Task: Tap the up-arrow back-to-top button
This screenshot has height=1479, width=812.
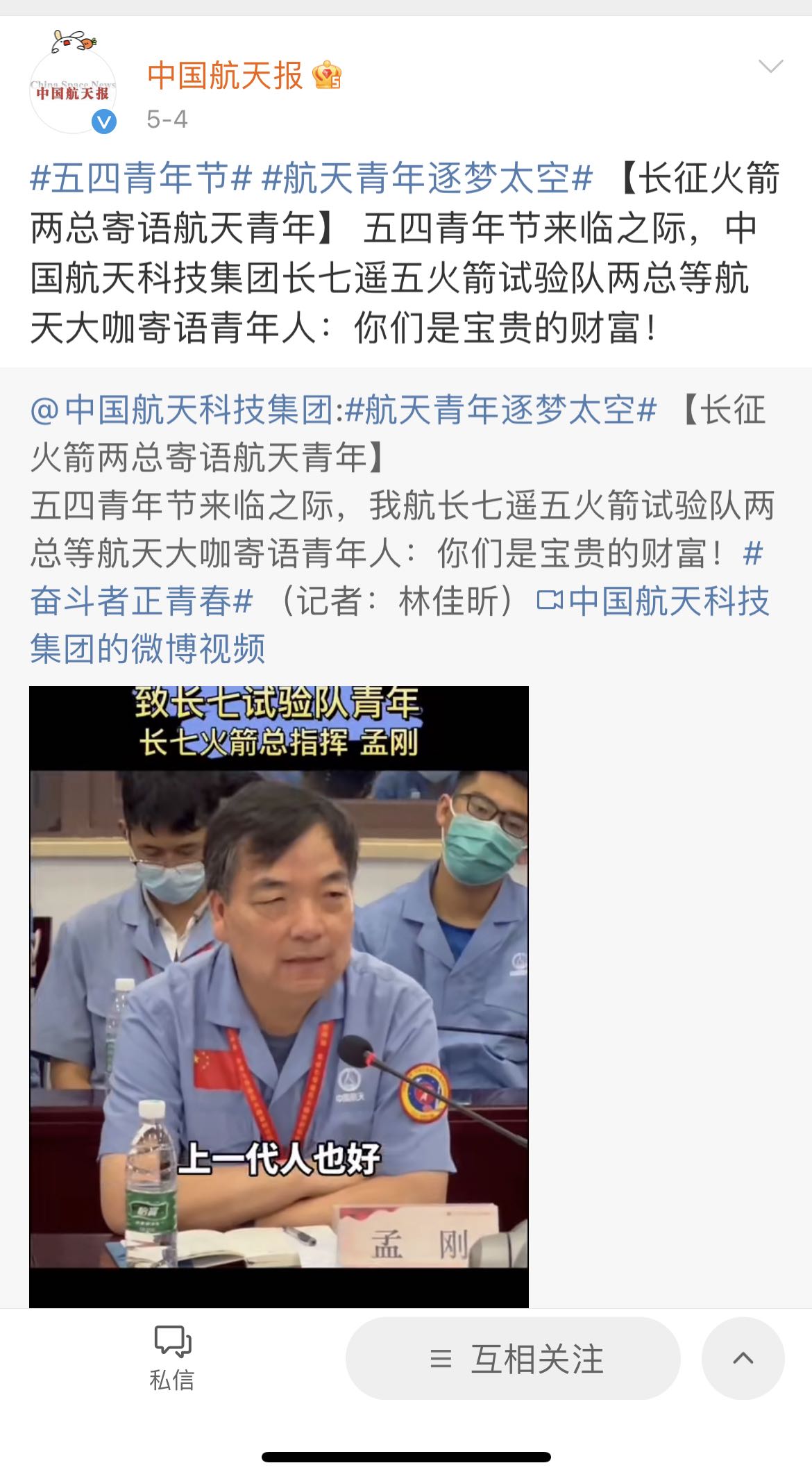Action: pyautogui.click(x=743, y=1358)
